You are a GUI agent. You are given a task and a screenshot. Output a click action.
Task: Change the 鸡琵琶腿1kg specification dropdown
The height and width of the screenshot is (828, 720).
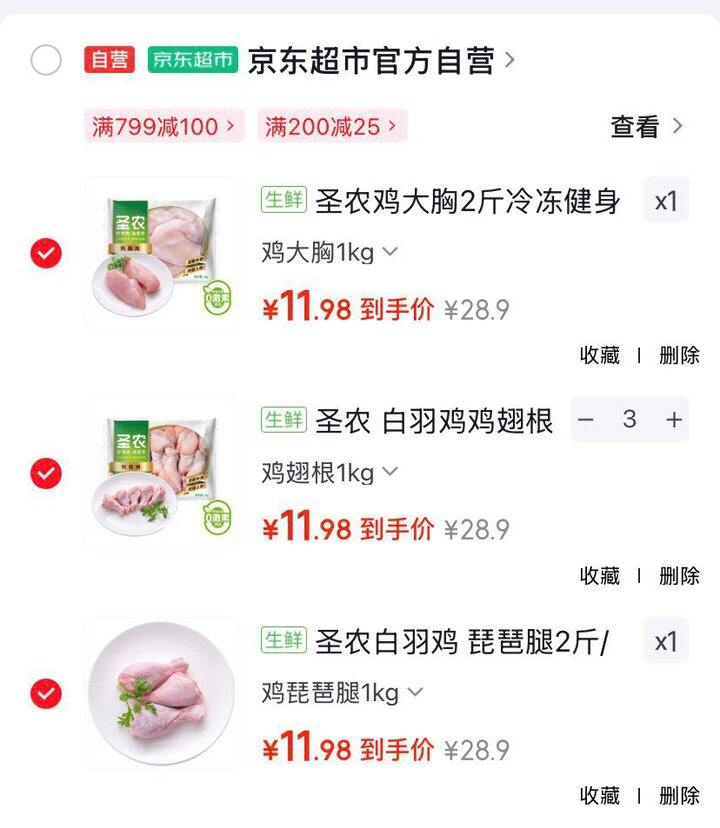tap(342, 692)
